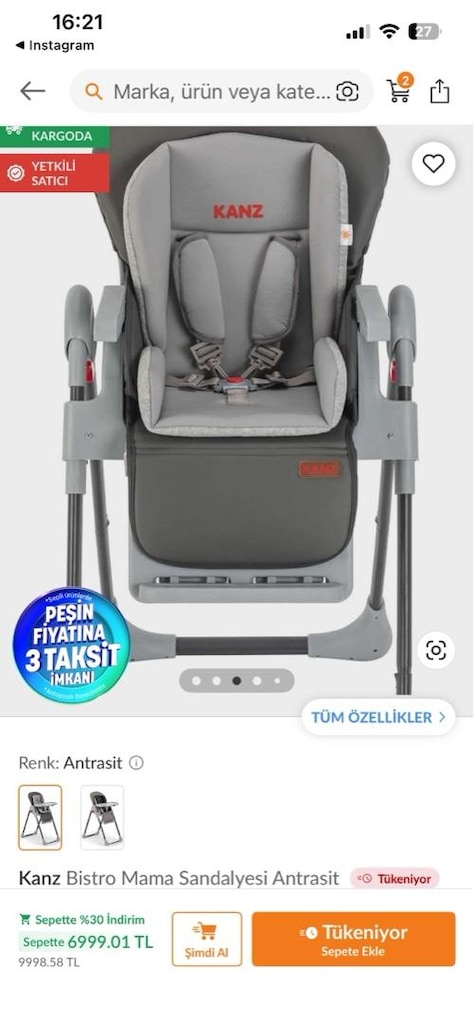Viewport: 474px width, 1024px height.
Task: Open the product search field
Action: click(221, 91)
